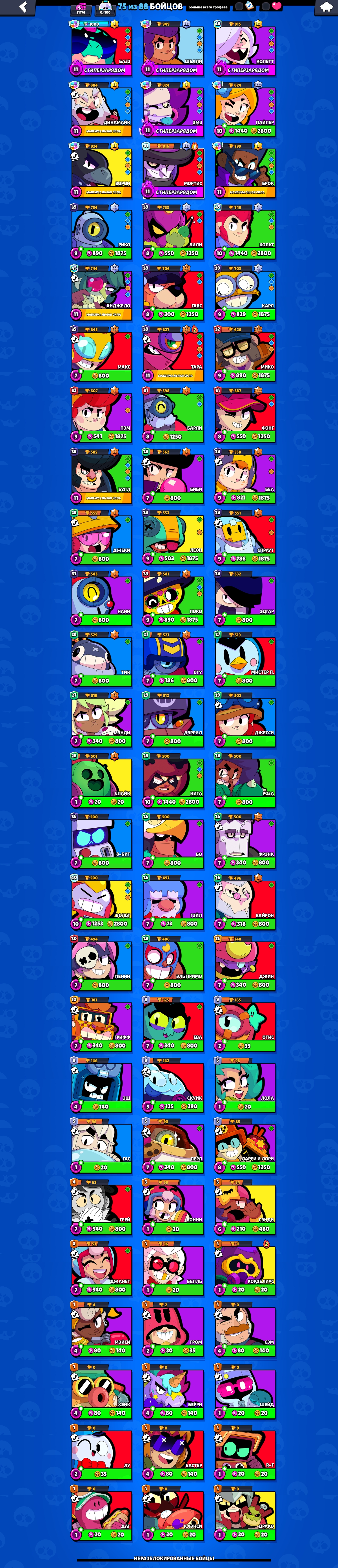View the СПАЙК brawler card
The image size is (338, 1568).
click(x=101, y=781)
